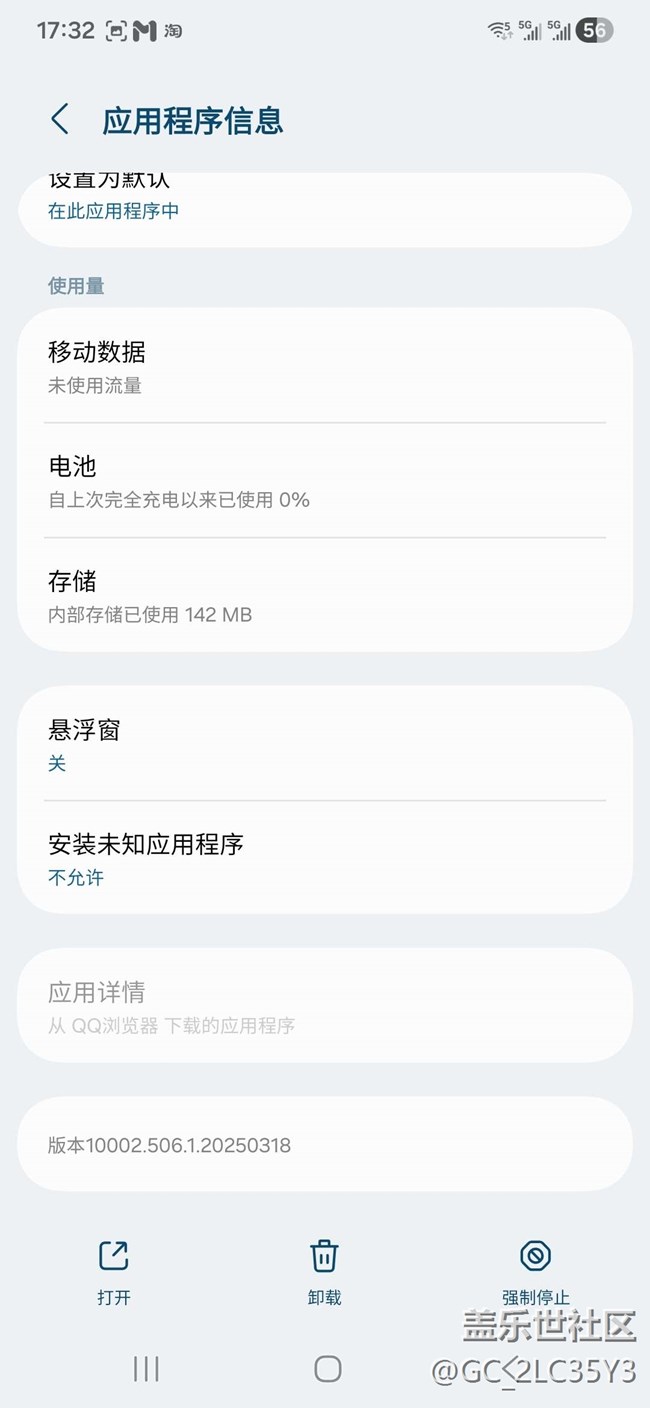The height and width of the screenshot is (1408, 650).
Task: Open 悬浮窗 permission setting
Action: 325,745
